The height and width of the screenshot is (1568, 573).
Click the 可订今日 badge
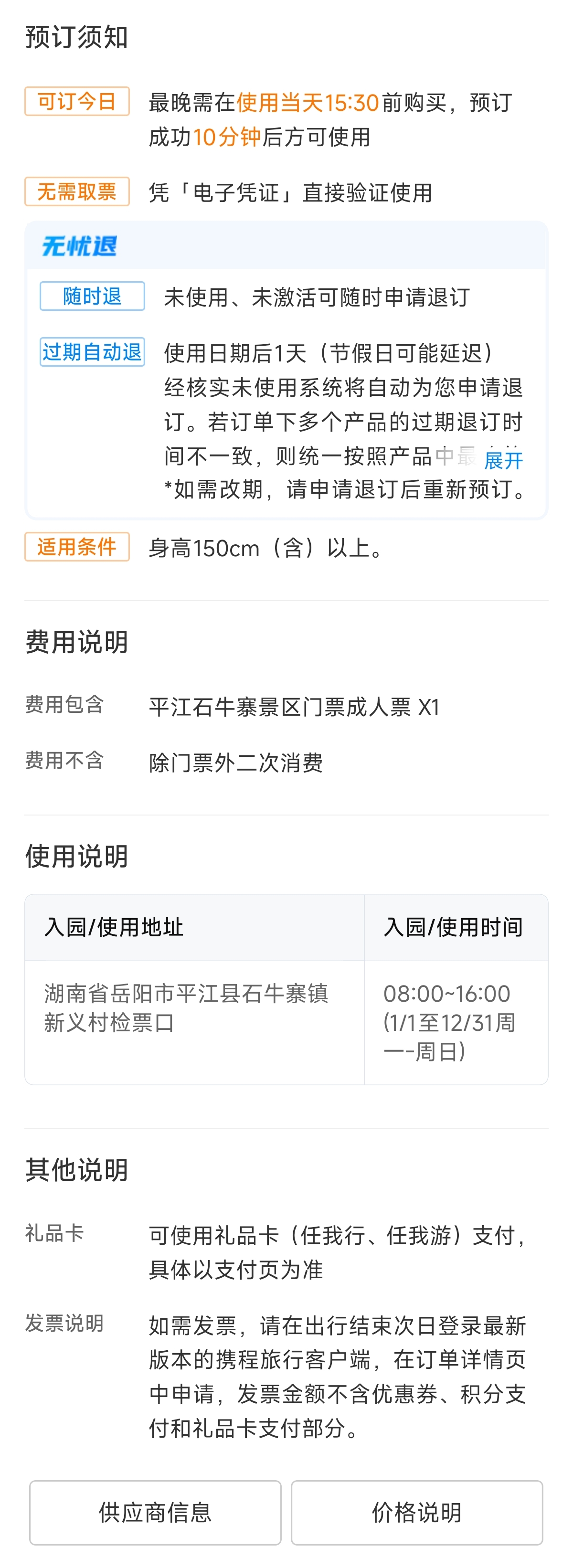click(77, 102)
